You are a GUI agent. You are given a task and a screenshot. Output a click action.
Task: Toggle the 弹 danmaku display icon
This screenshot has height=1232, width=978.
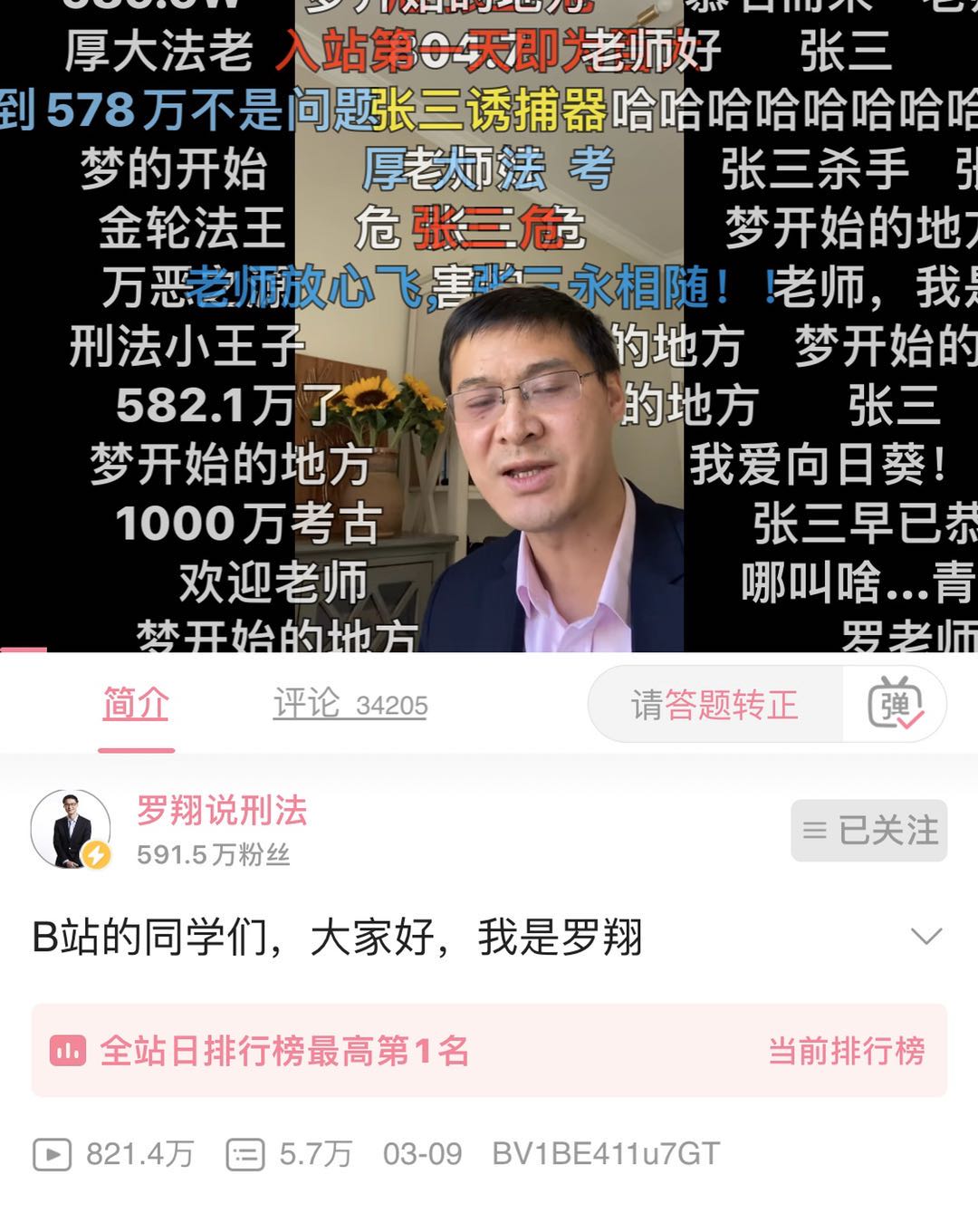[895, 704]
